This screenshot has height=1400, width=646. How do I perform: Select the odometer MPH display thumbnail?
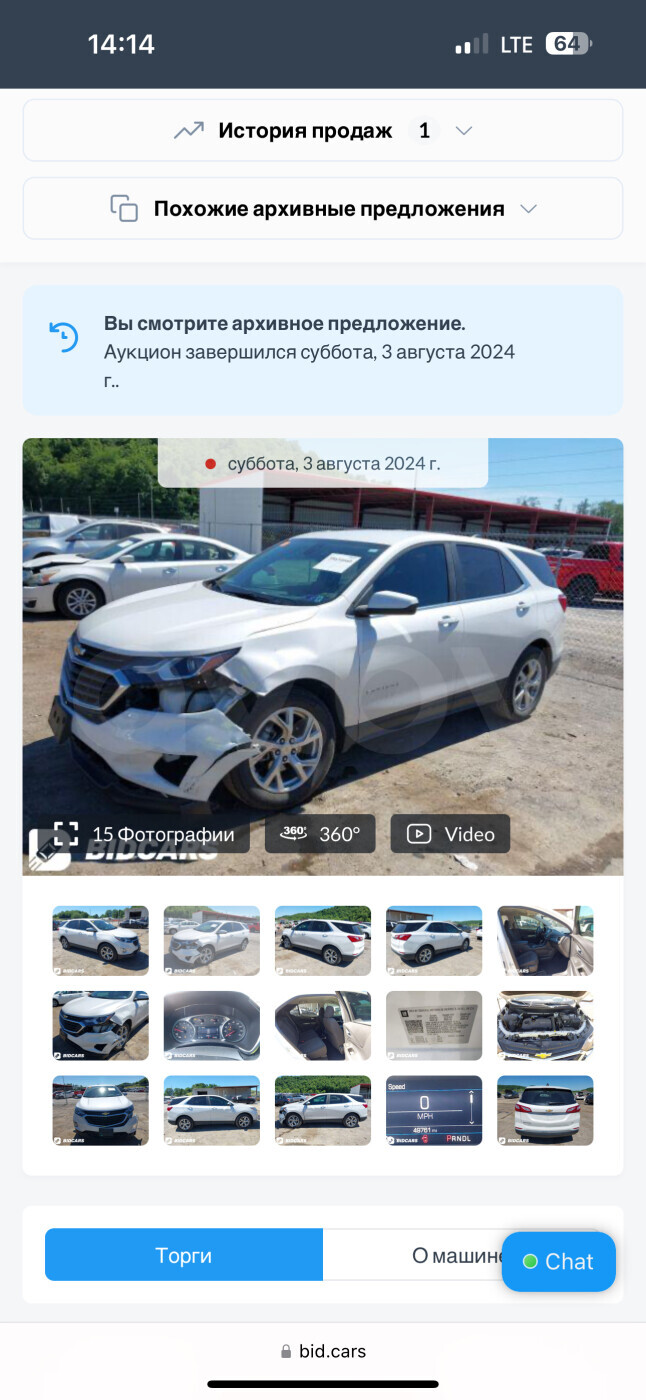tap(434, 1111)
